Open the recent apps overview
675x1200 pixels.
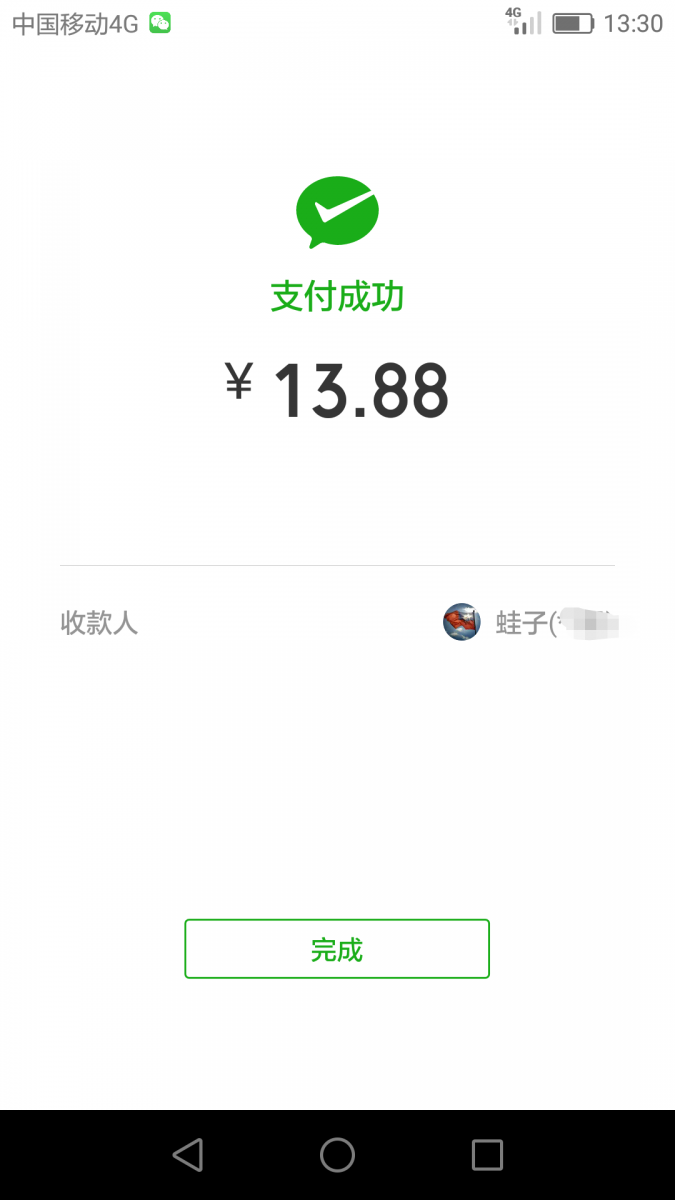coord(487,1155)
